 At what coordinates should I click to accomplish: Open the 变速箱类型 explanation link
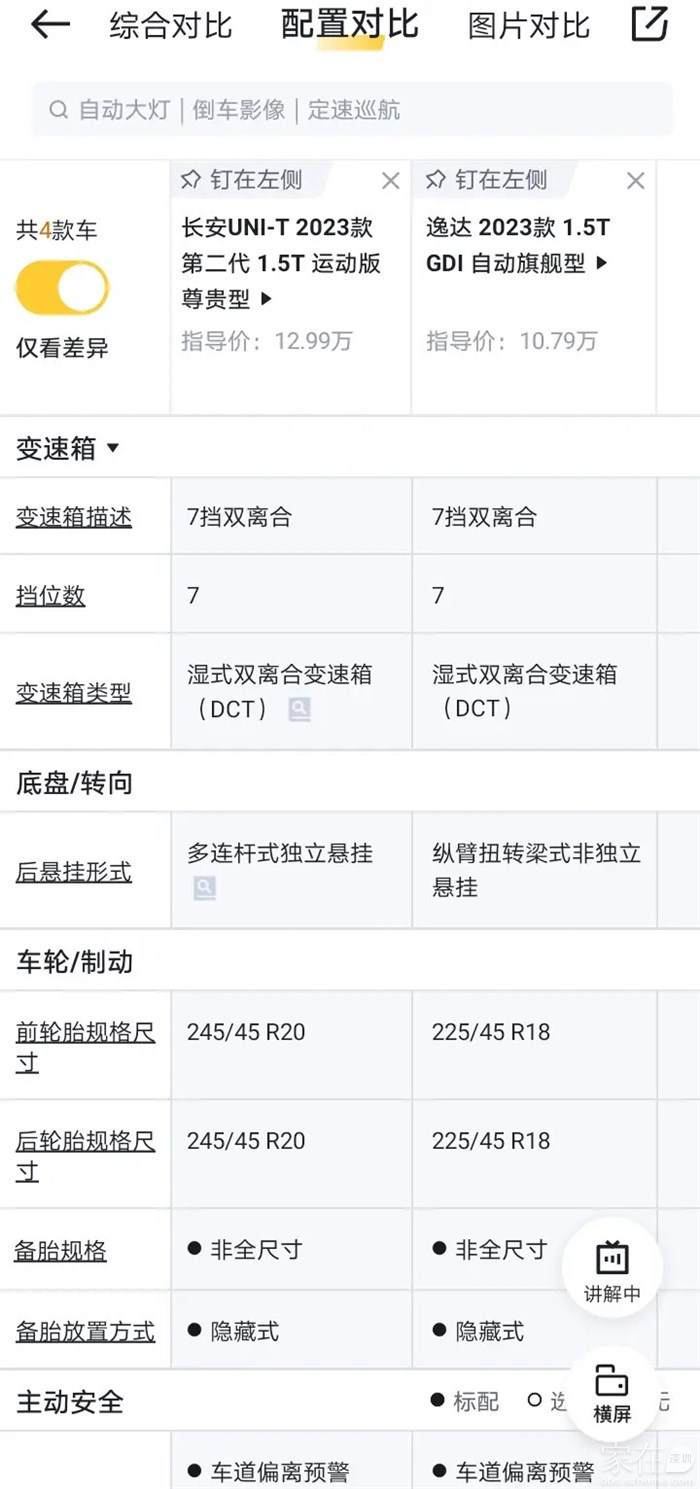73,692
